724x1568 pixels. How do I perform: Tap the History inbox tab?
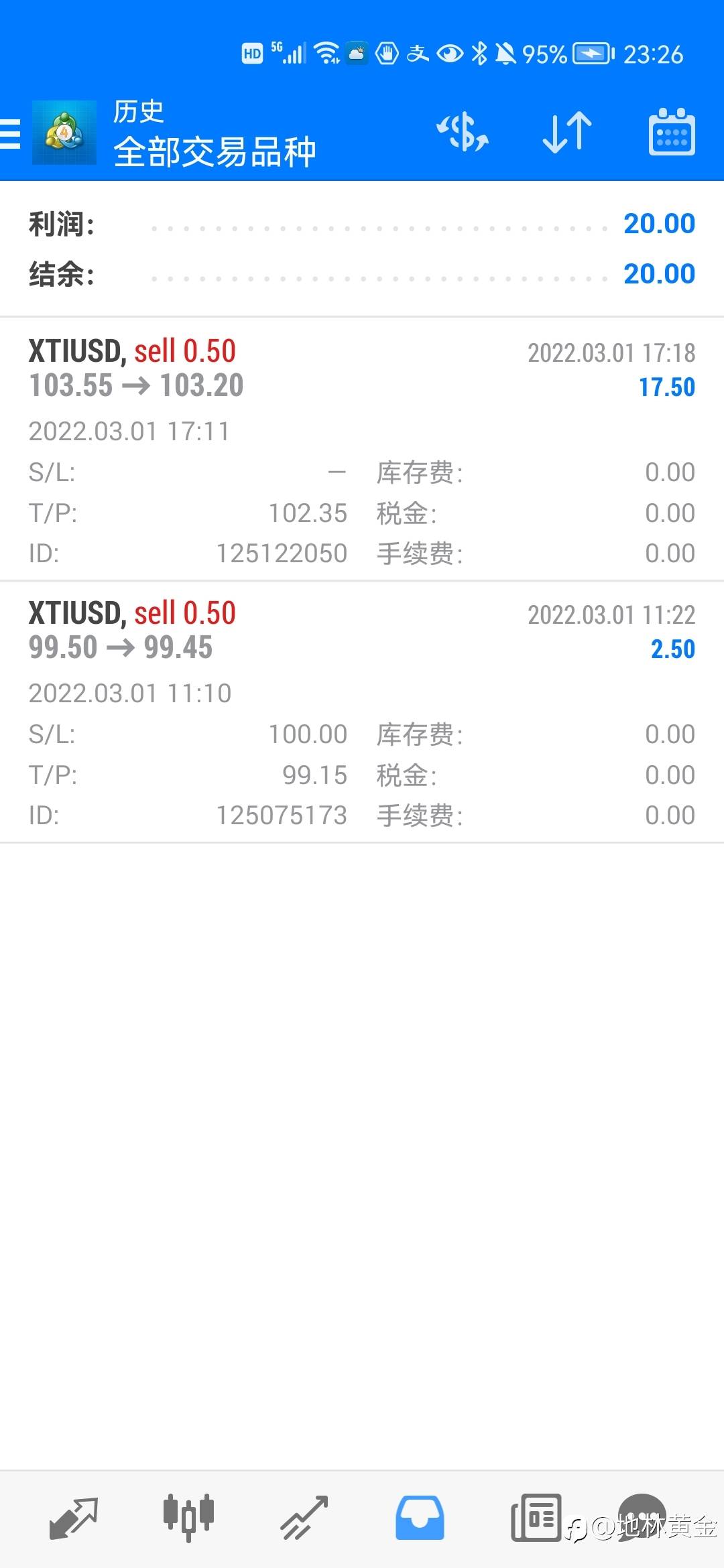[x=420, y=1517]
